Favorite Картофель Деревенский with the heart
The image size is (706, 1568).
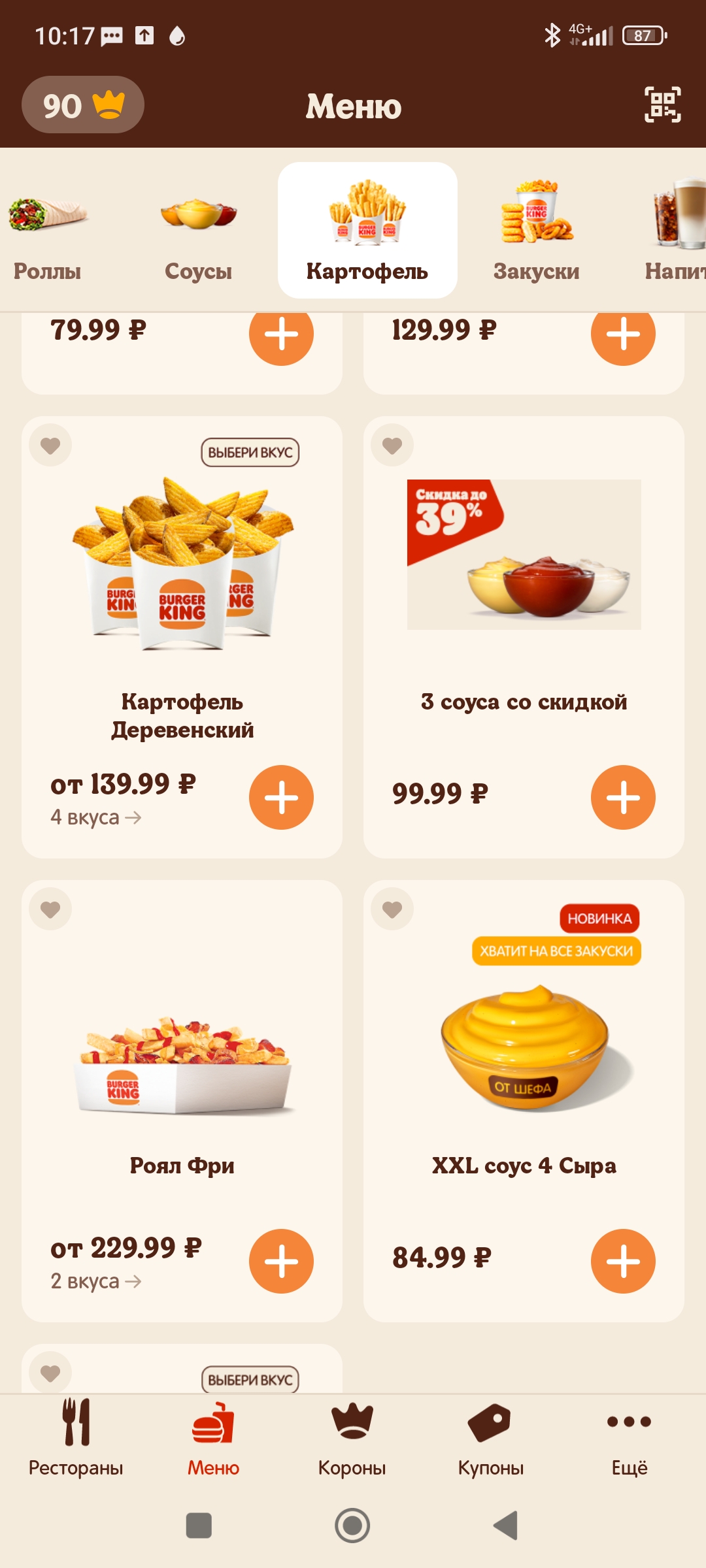[x=50, y=446]
